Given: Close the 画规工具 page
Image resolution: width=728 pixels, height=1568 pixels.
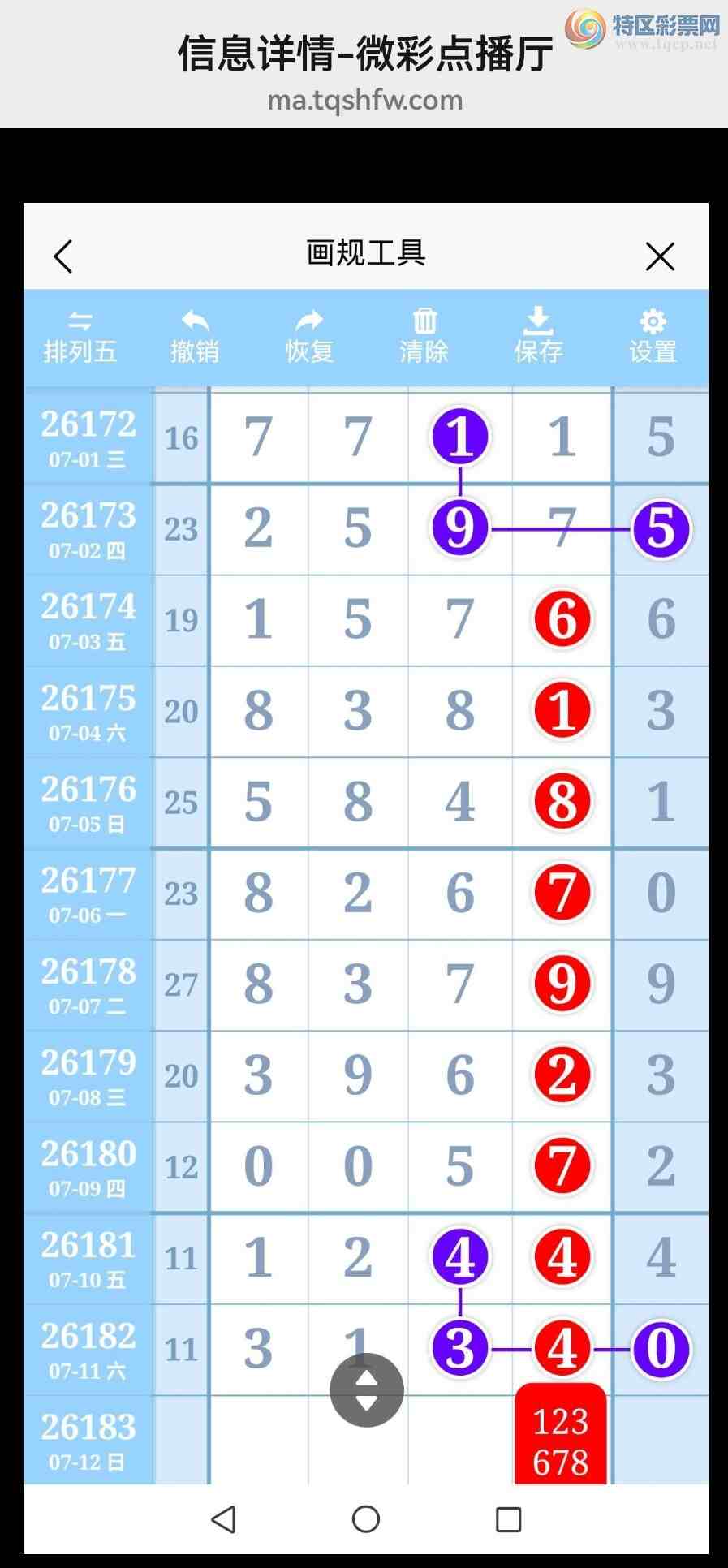Looking at the screenshot, I should pyautogui.click(x=660, y=256).
